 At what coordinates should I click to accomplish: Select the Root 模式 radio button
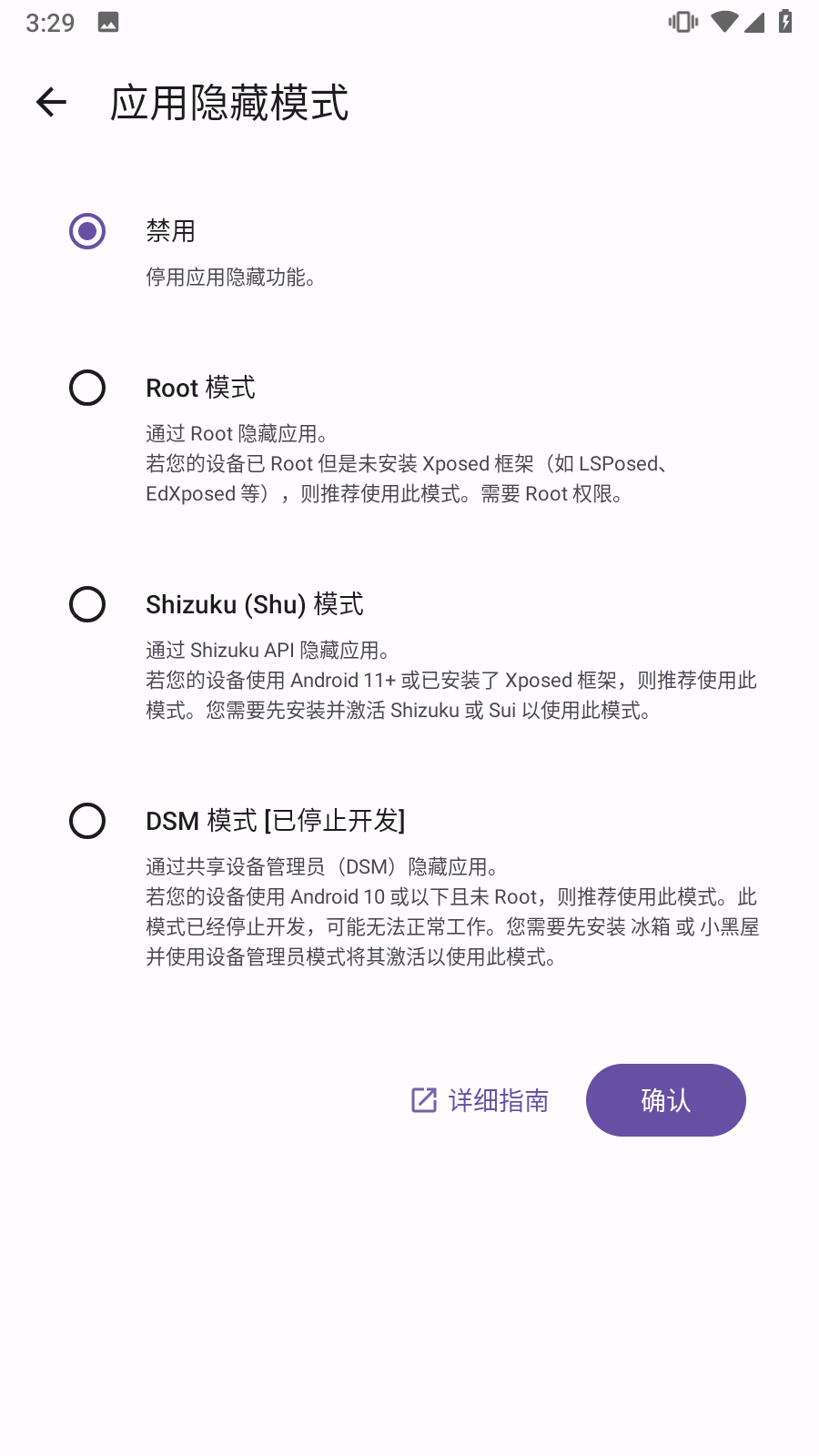pyautogui.click(x=87, y=388)
